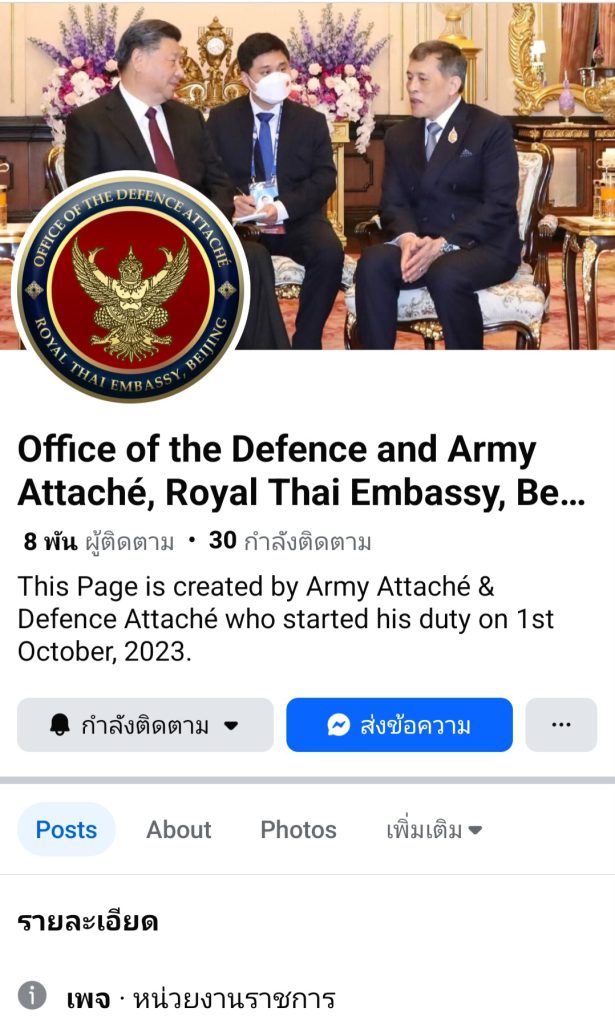
Task: Switch to the About tab
Action: (179, 830)
